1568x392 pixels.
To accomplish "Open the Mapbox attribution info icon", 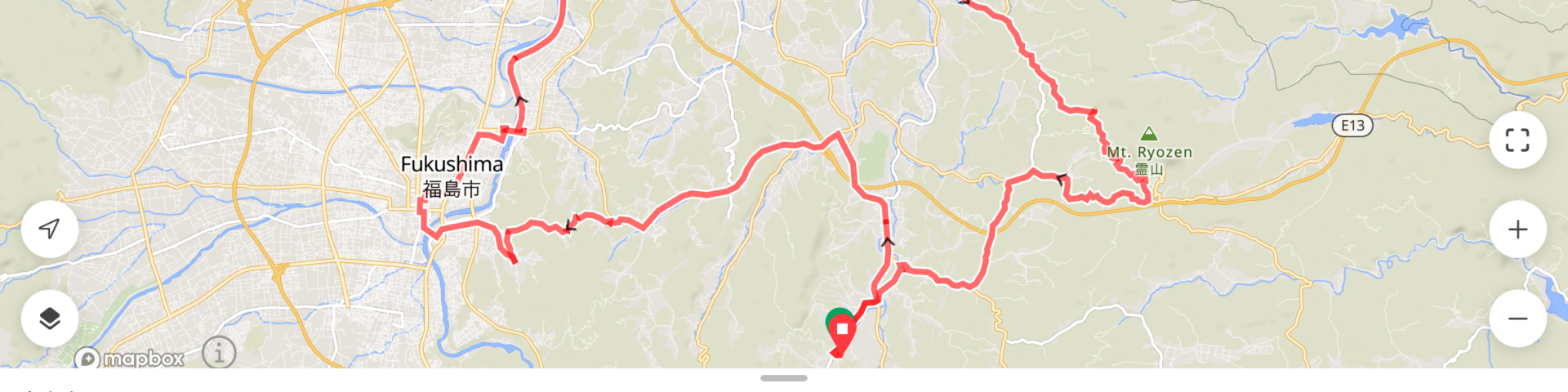I will [219, 353].
